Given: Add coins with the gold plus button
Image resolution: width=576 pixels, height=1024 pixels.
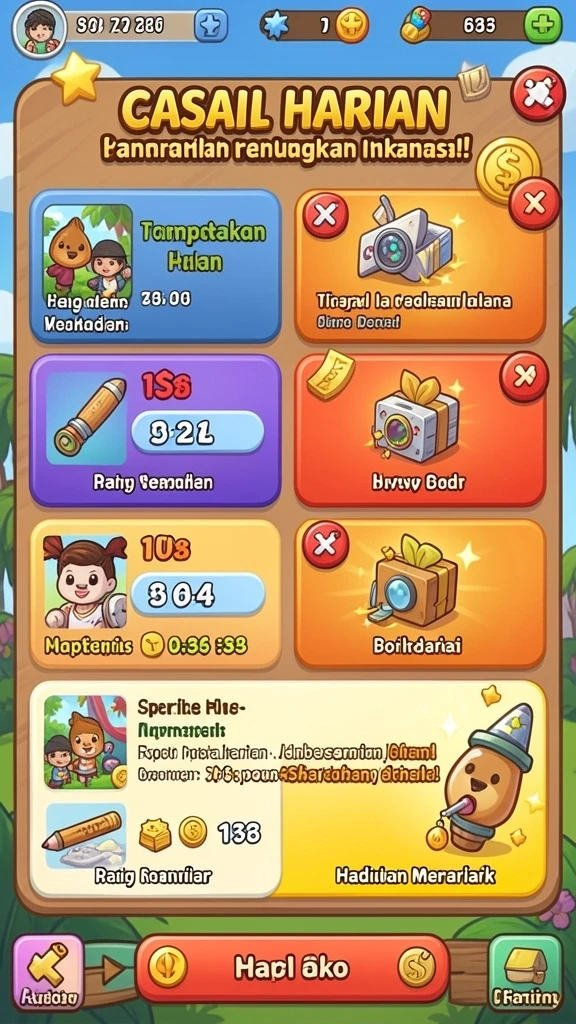Looking at the screenshot, I should [x=352, y=25].
